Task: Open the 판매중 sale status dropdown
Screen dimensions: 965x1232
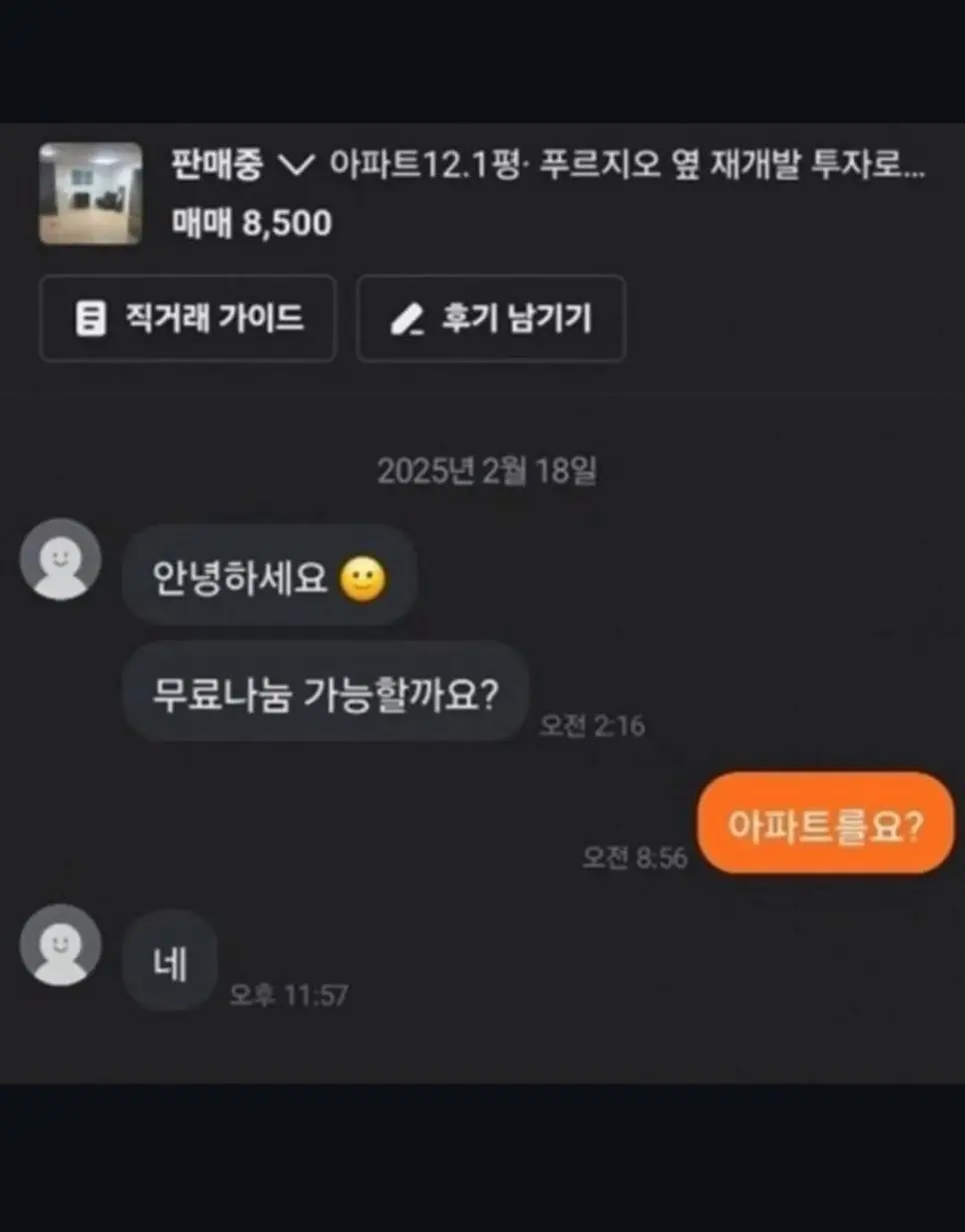Action: pos(242,164)
